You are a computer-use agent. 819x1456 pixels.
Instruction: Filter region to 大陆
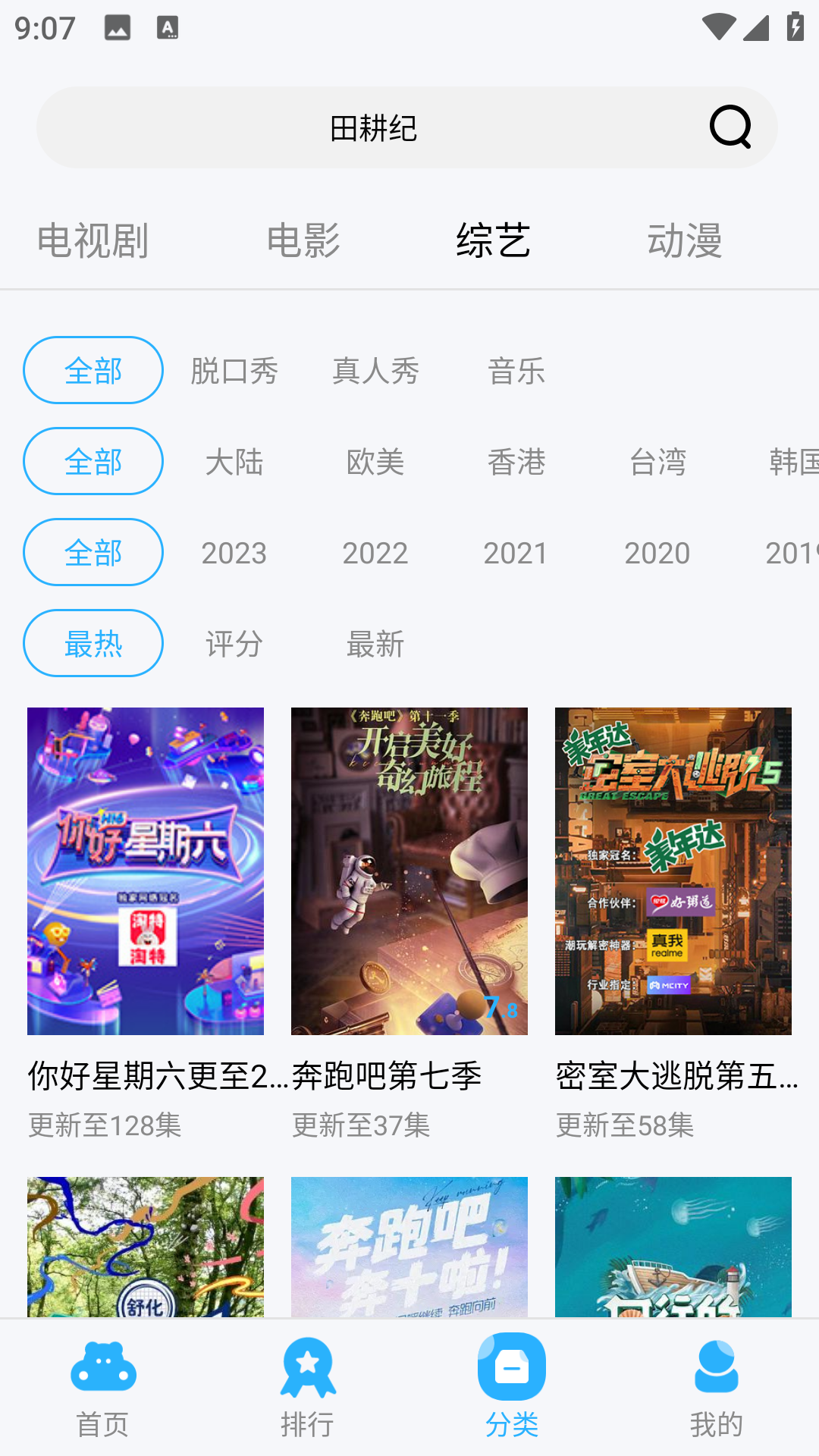[234, 462]
